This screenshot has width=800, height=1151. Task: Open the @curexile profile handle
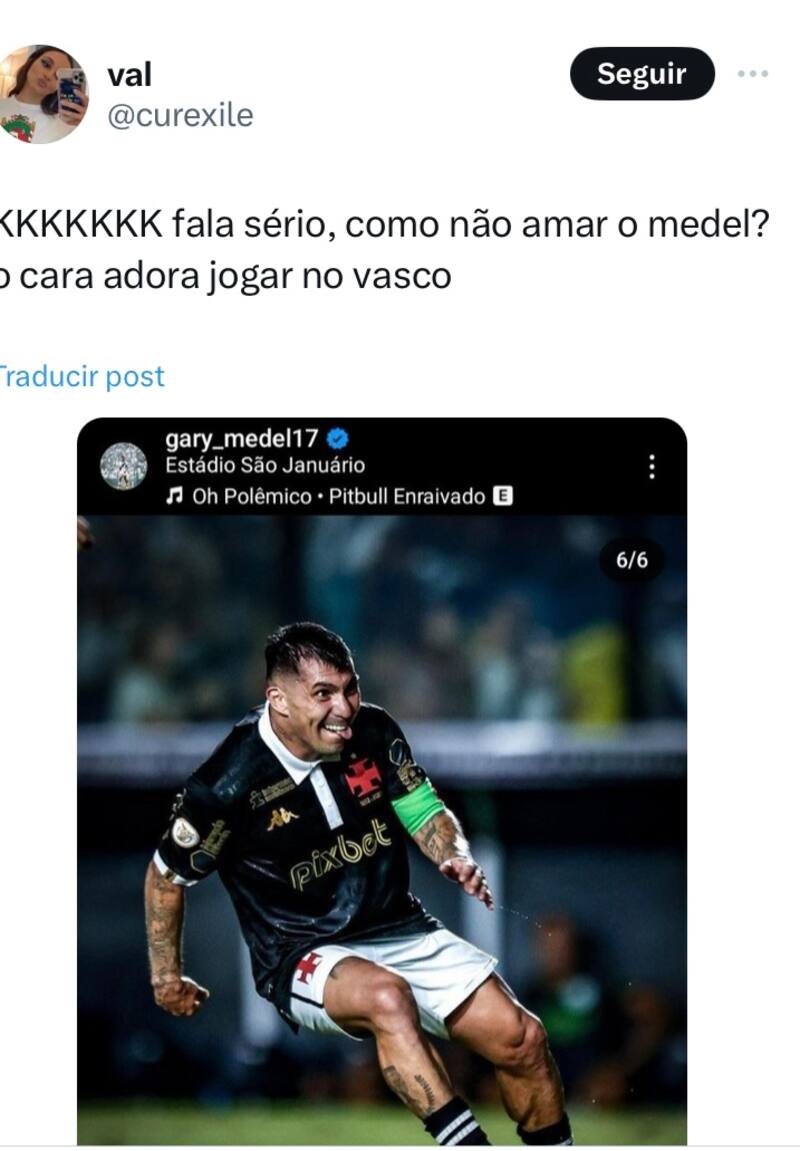(180, 116)
